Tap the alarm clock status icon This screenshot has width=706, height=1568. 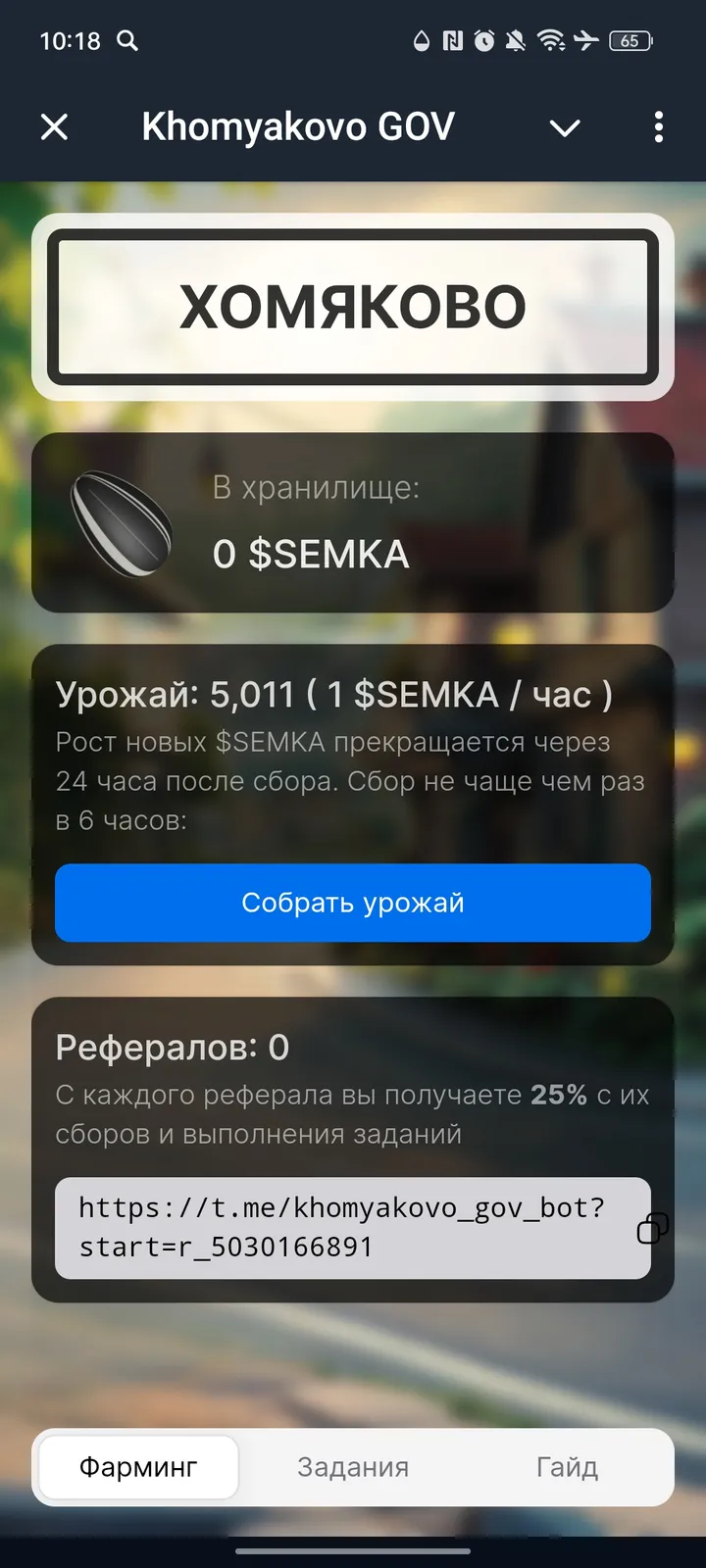coord(482,41)
